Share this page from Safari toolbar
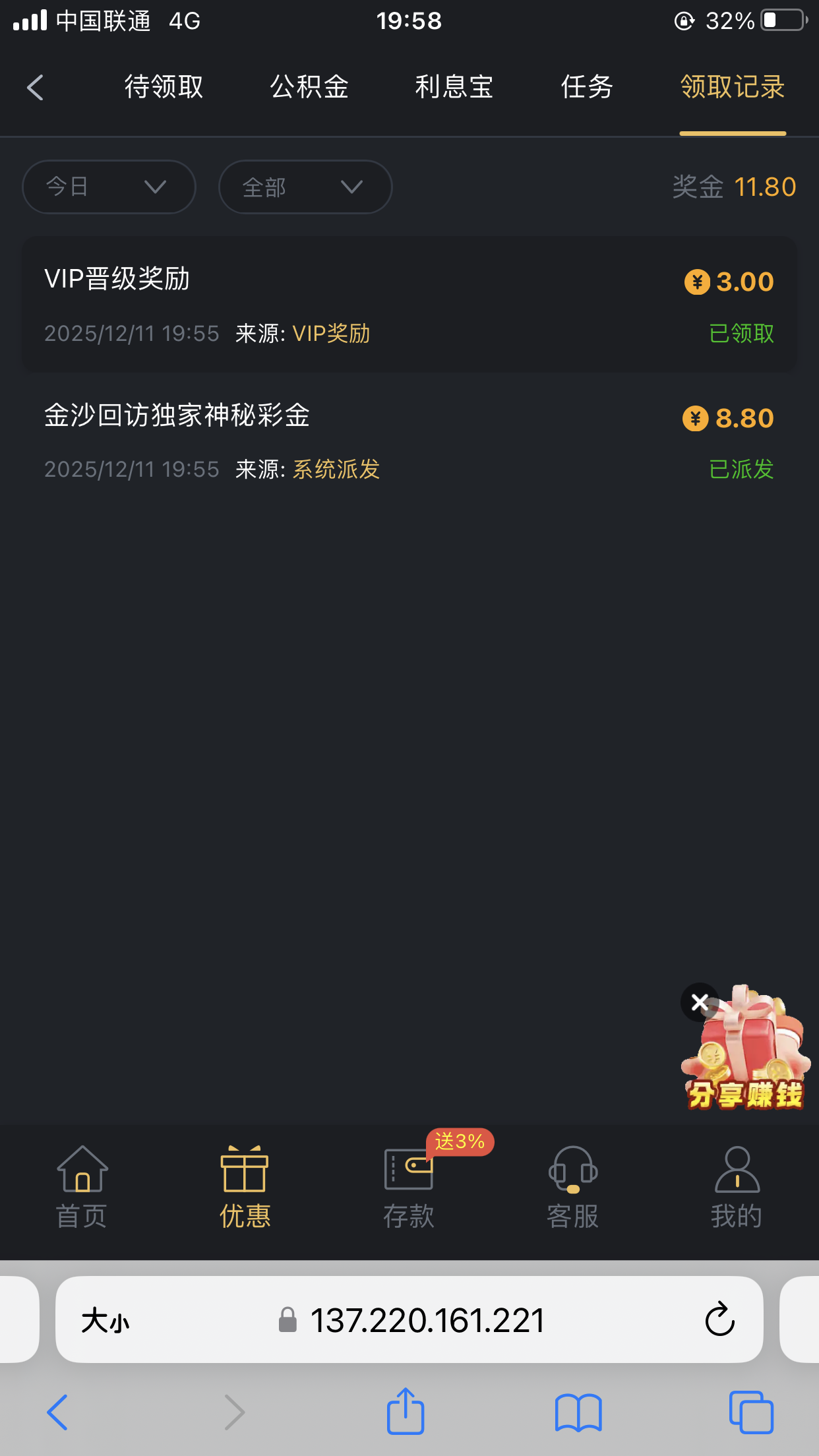Screen dimensions: 819x1456 (405, 1412)
